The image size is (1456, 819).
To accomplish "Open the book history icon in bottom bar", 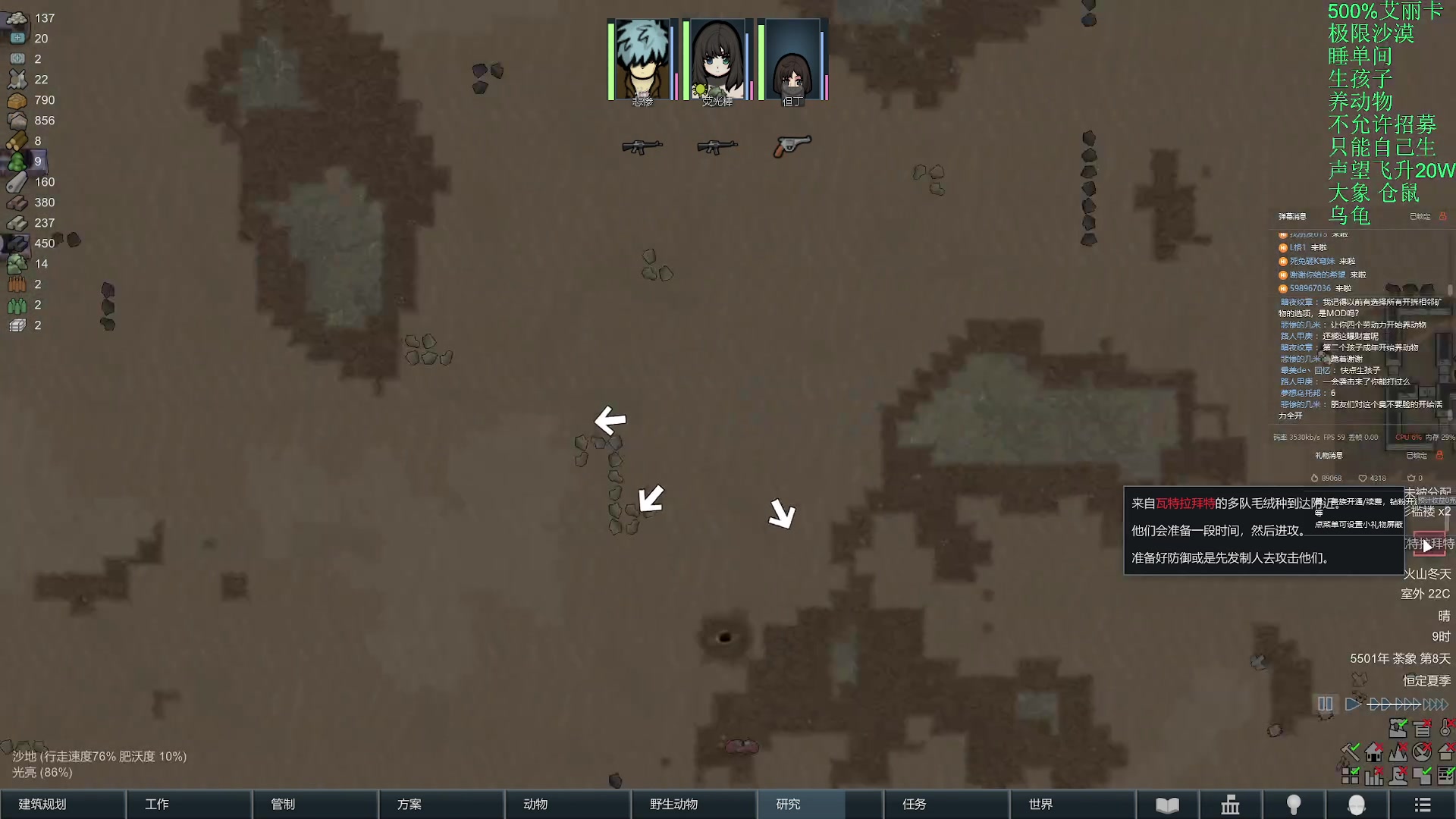I will point(1167,805).
